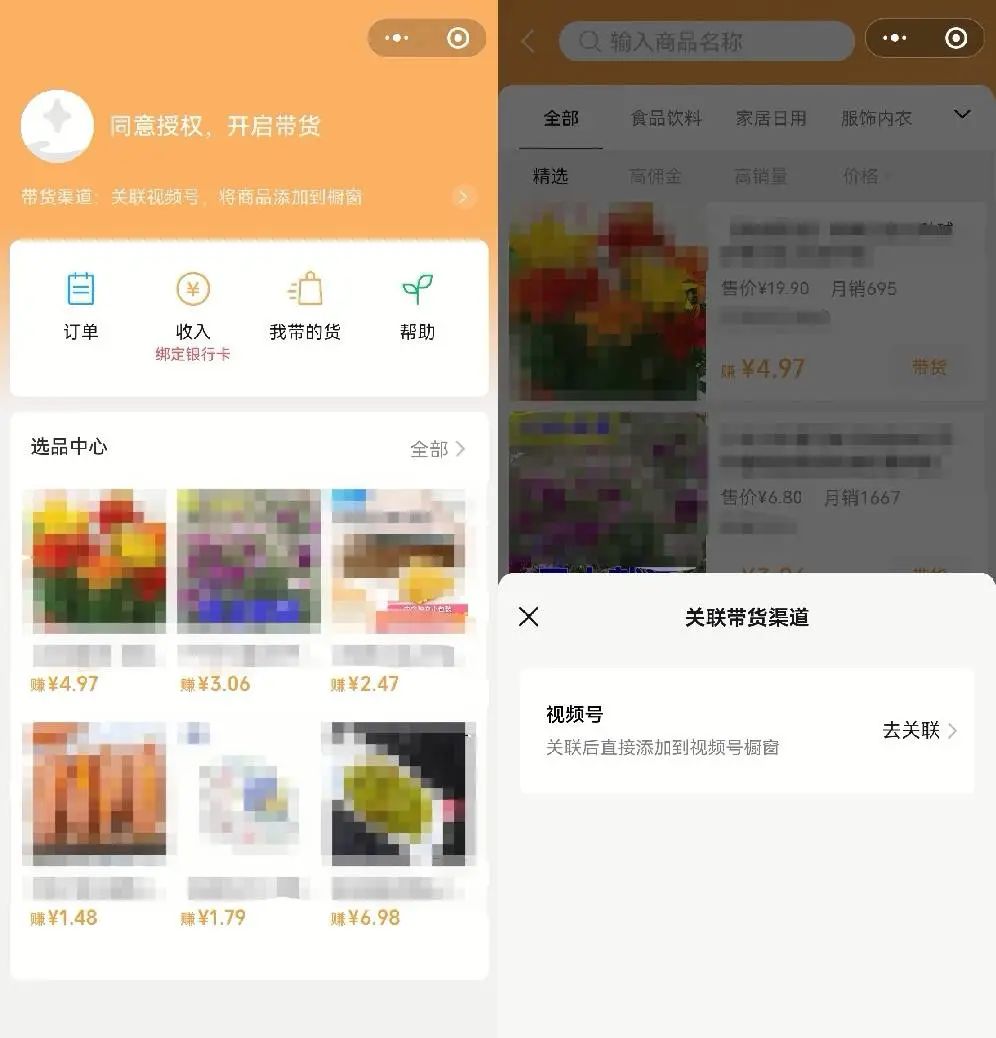The height and width of the screenshot is (1038, 996).
Task: Select the 精选 featured sort filter
Action: click(x=550, y=176)
